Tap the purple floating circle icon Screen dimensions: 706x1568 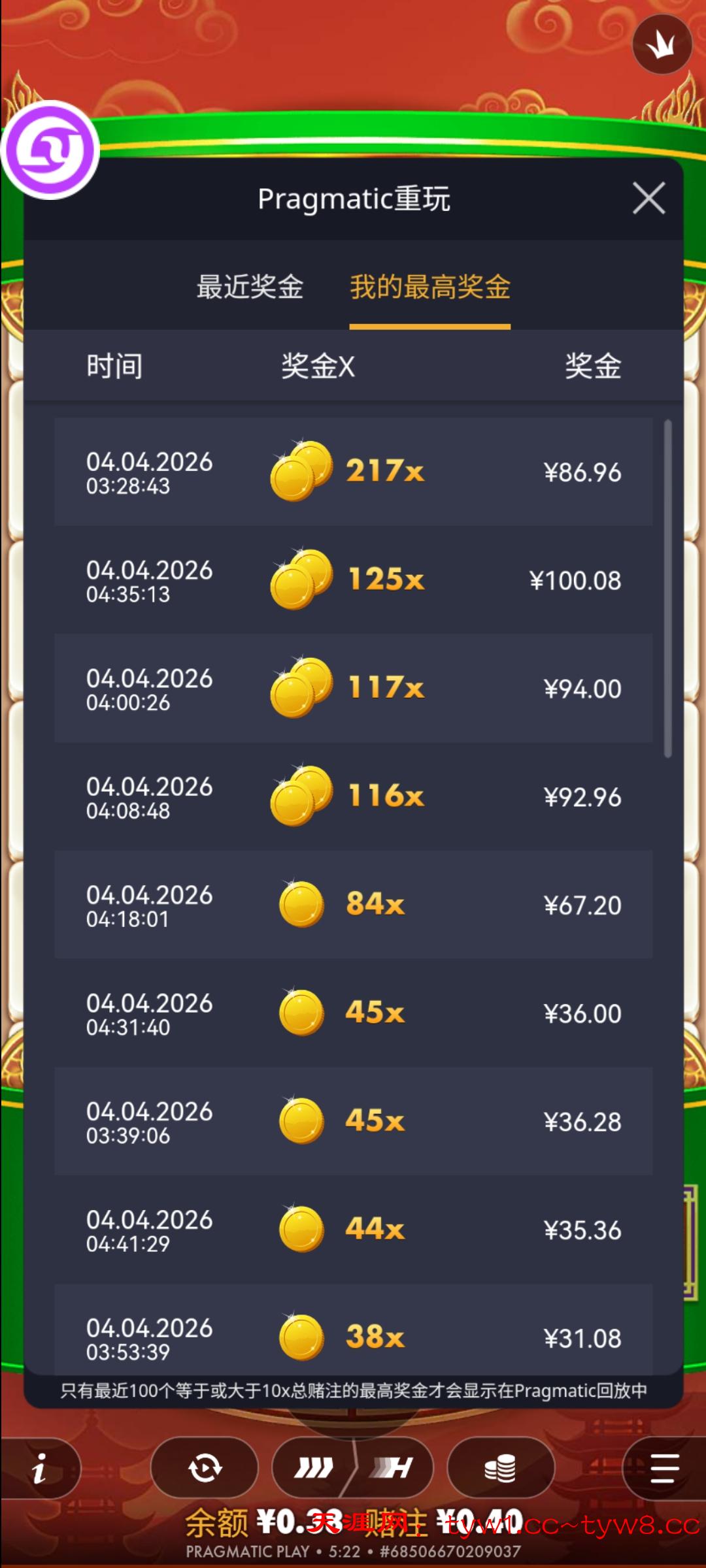tap(50, 150)
